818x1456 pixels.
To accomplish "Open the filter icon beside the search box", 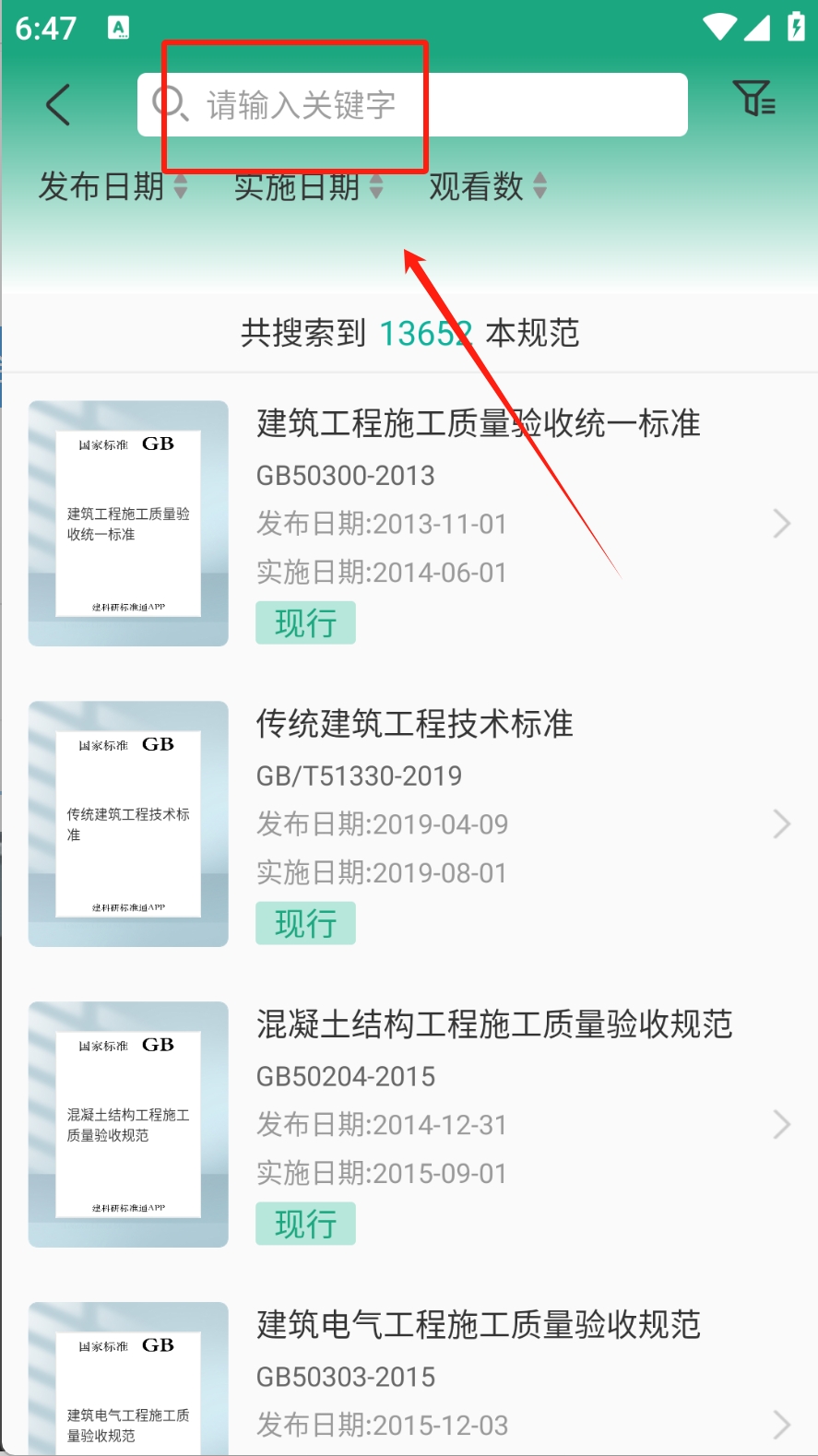I will (753, 98).
